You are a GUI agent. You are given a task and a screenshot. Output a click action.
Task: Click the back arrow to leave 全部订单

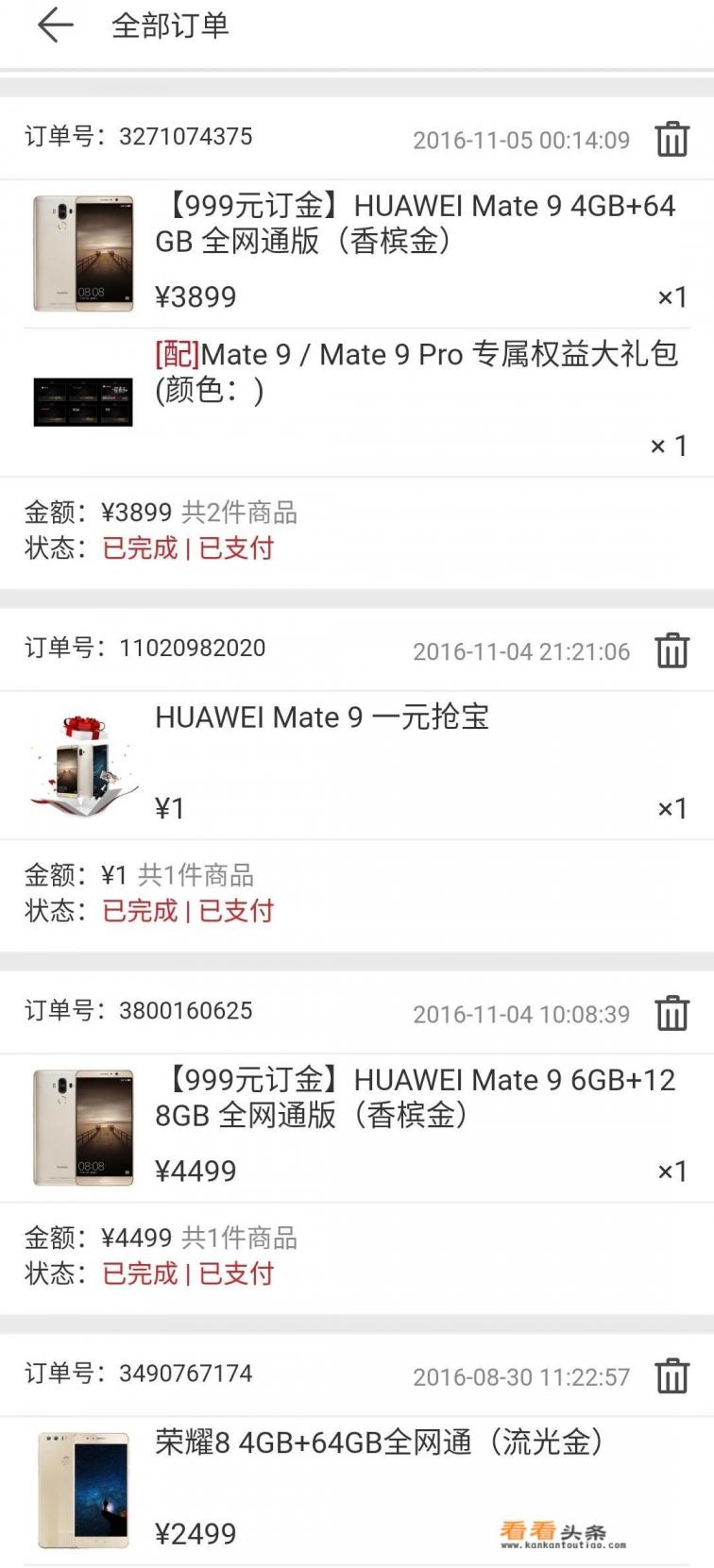click(54, 25)
